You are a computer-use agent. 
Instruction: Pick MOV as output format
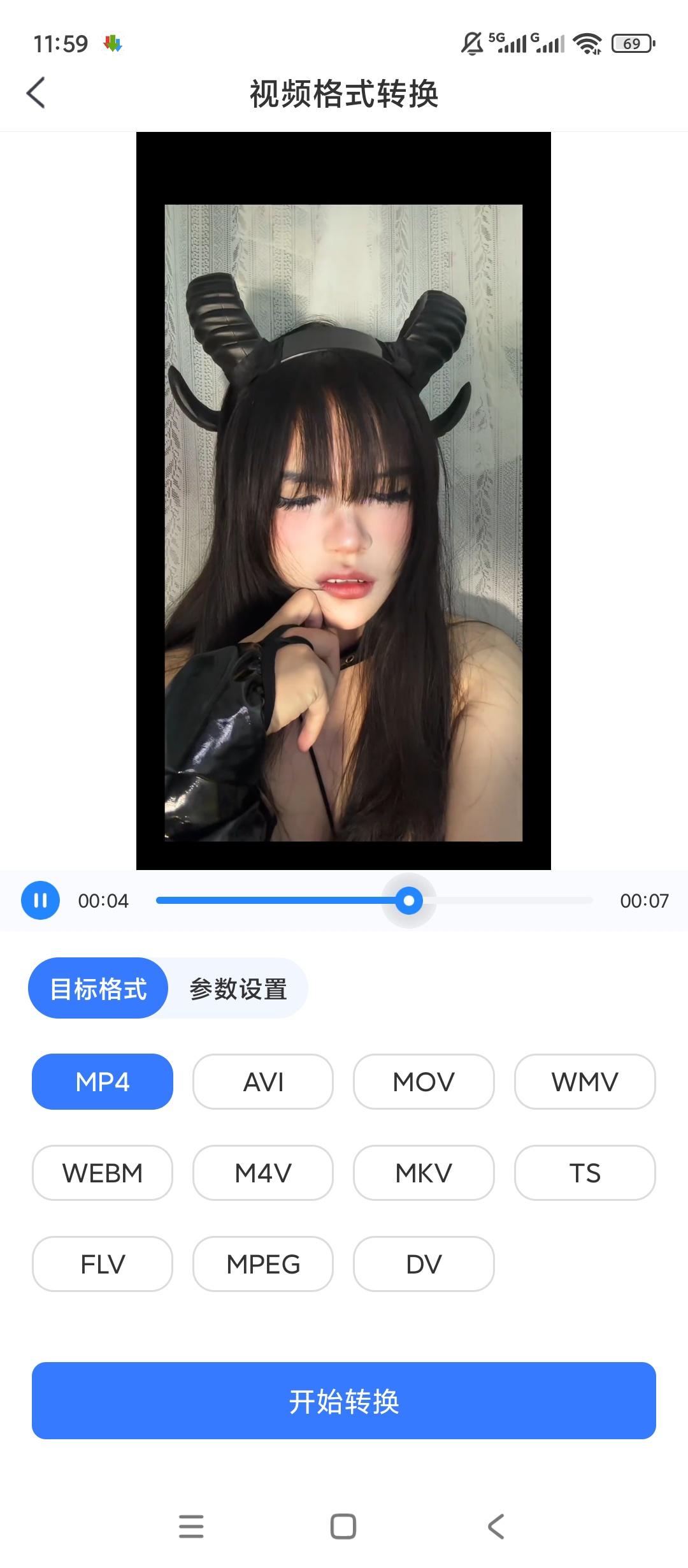pos(424,1082)
